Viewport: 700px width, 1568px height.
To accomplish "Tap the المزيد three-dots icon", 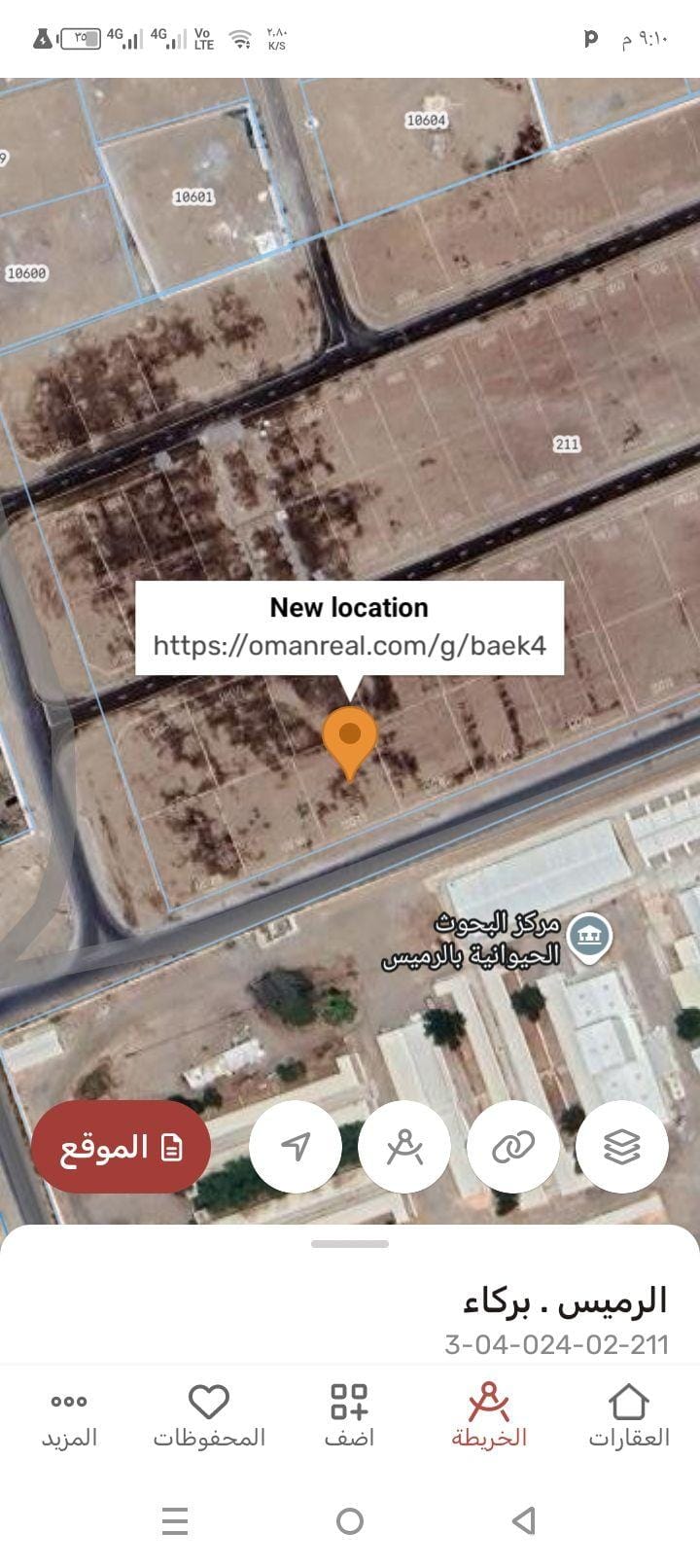I will pyautogui.click(x=68, y=1403).
